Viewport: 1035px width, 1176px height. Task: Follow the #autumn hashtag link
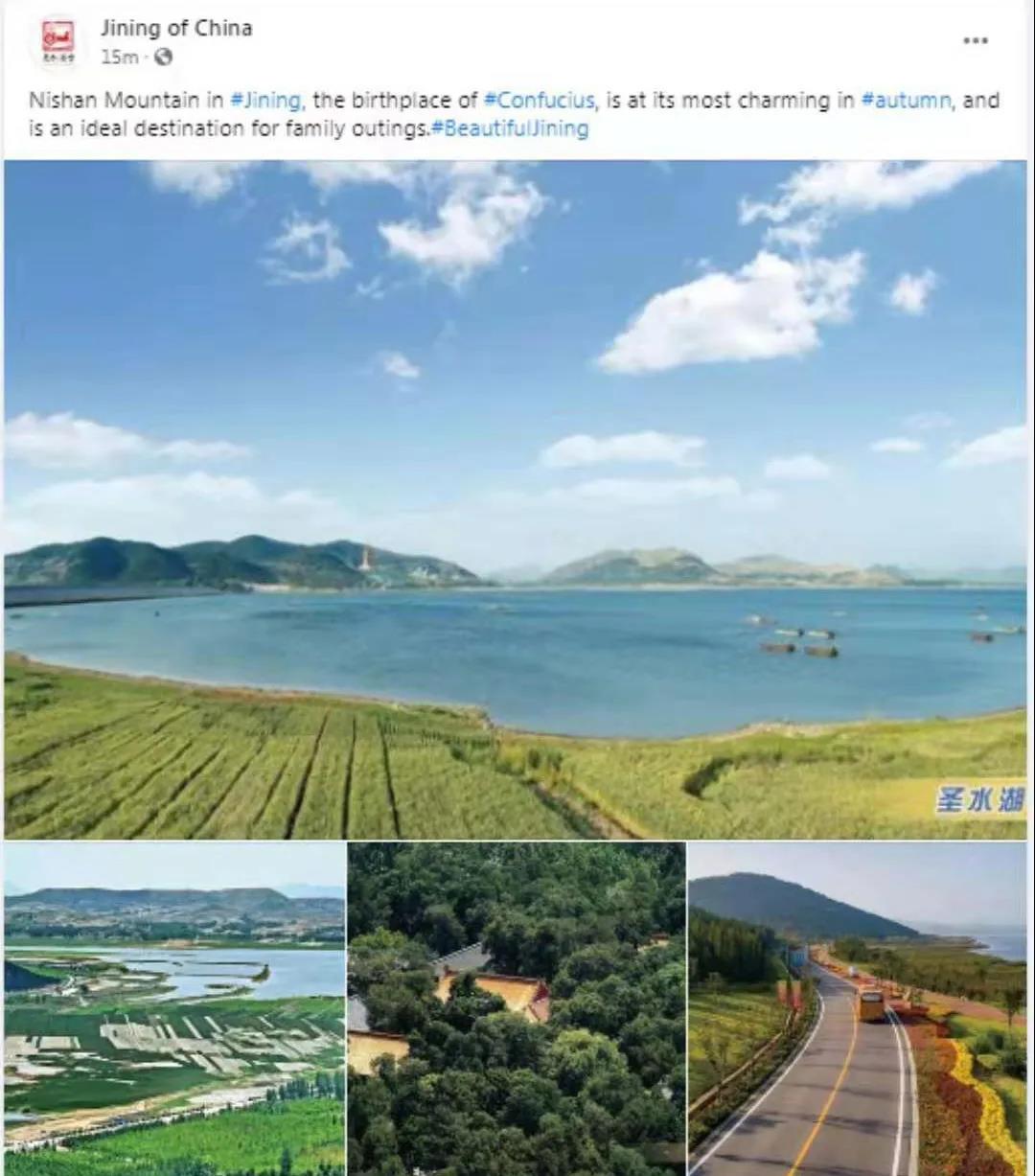906,101
